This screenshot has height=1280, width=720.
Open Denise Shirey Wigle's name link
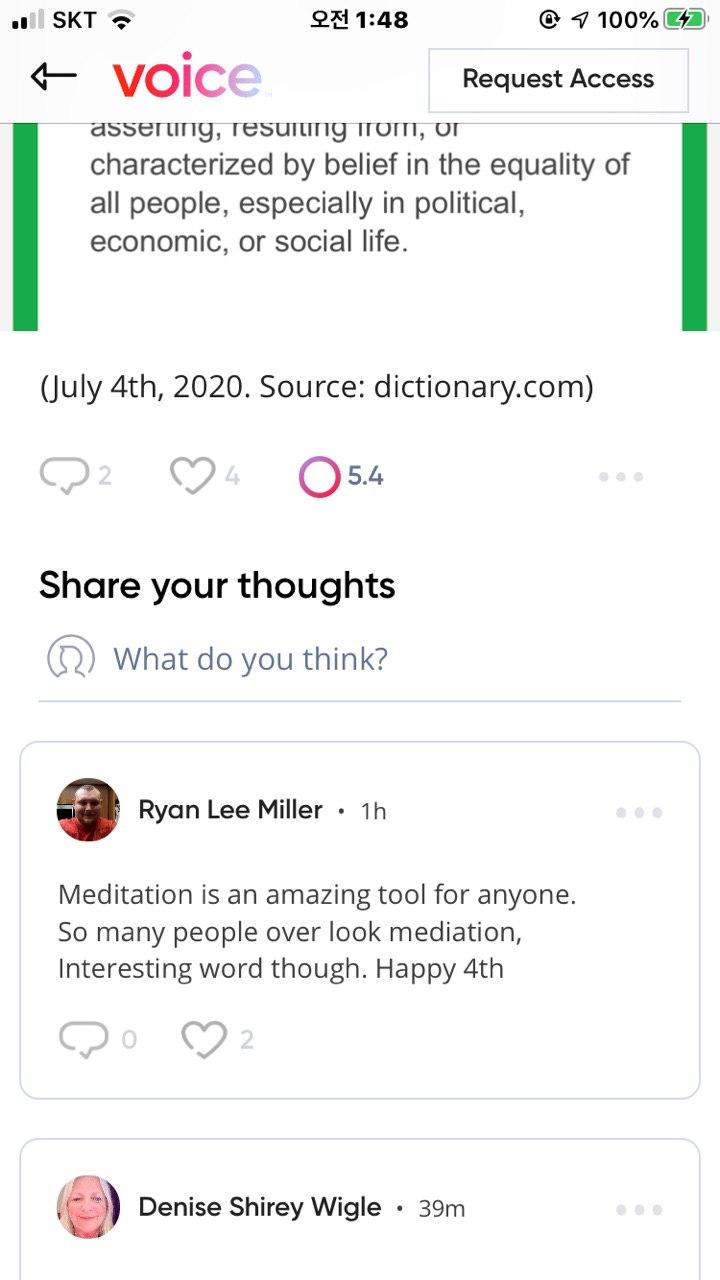tap(260, 1207)
